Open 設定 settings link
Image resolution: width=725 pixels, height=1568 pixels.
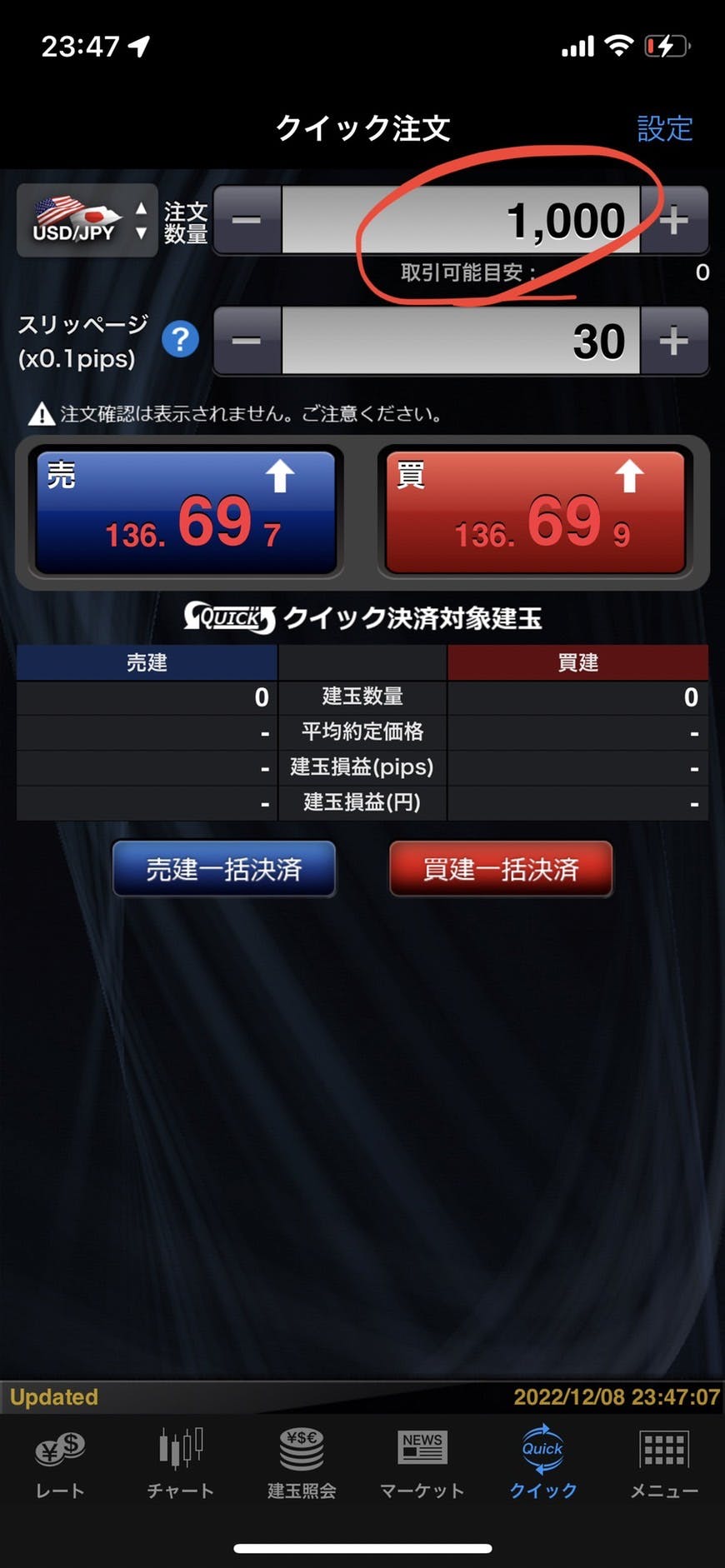point(664,128)
